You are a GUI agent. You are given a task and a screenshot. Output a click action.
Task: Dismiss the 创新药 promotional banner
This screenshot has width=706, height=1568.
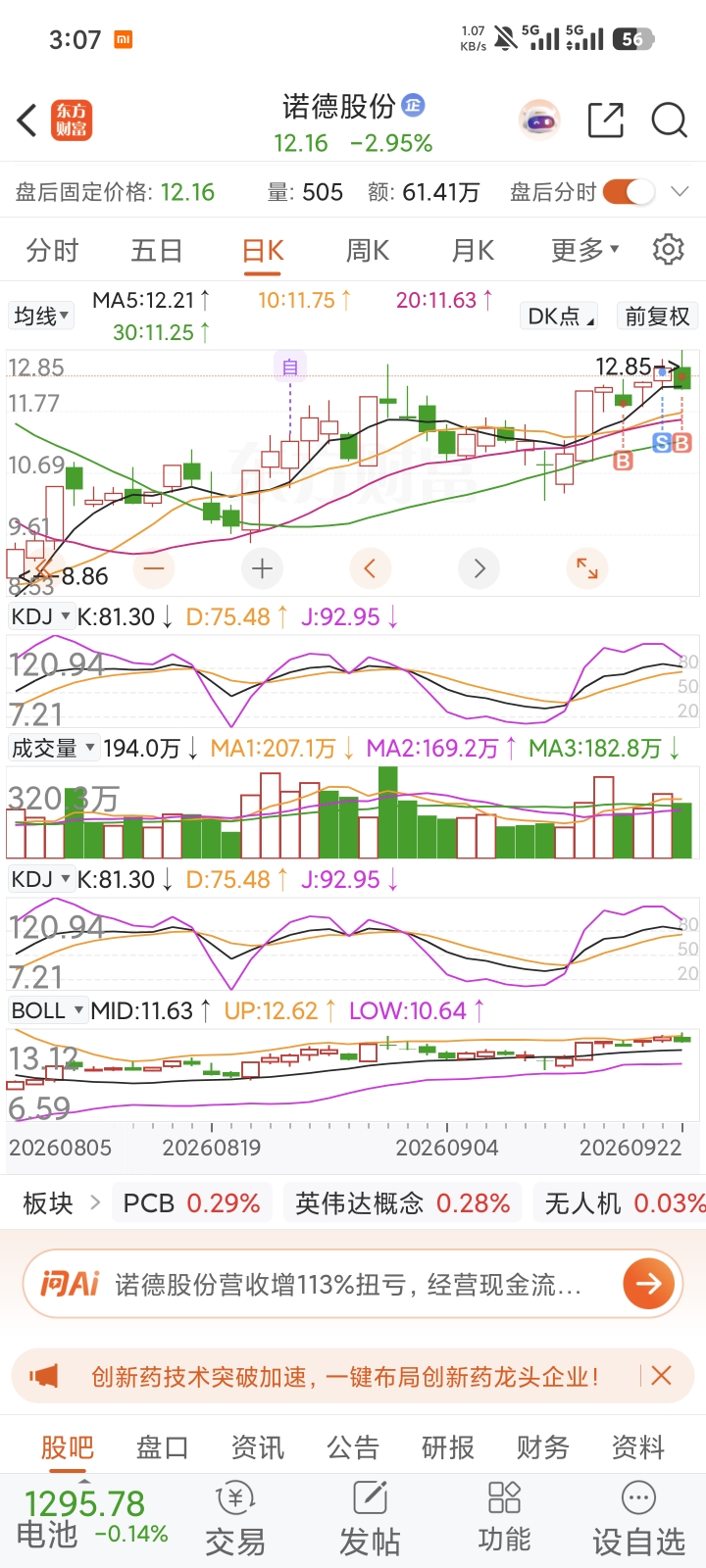click(x=661, y=1376)
